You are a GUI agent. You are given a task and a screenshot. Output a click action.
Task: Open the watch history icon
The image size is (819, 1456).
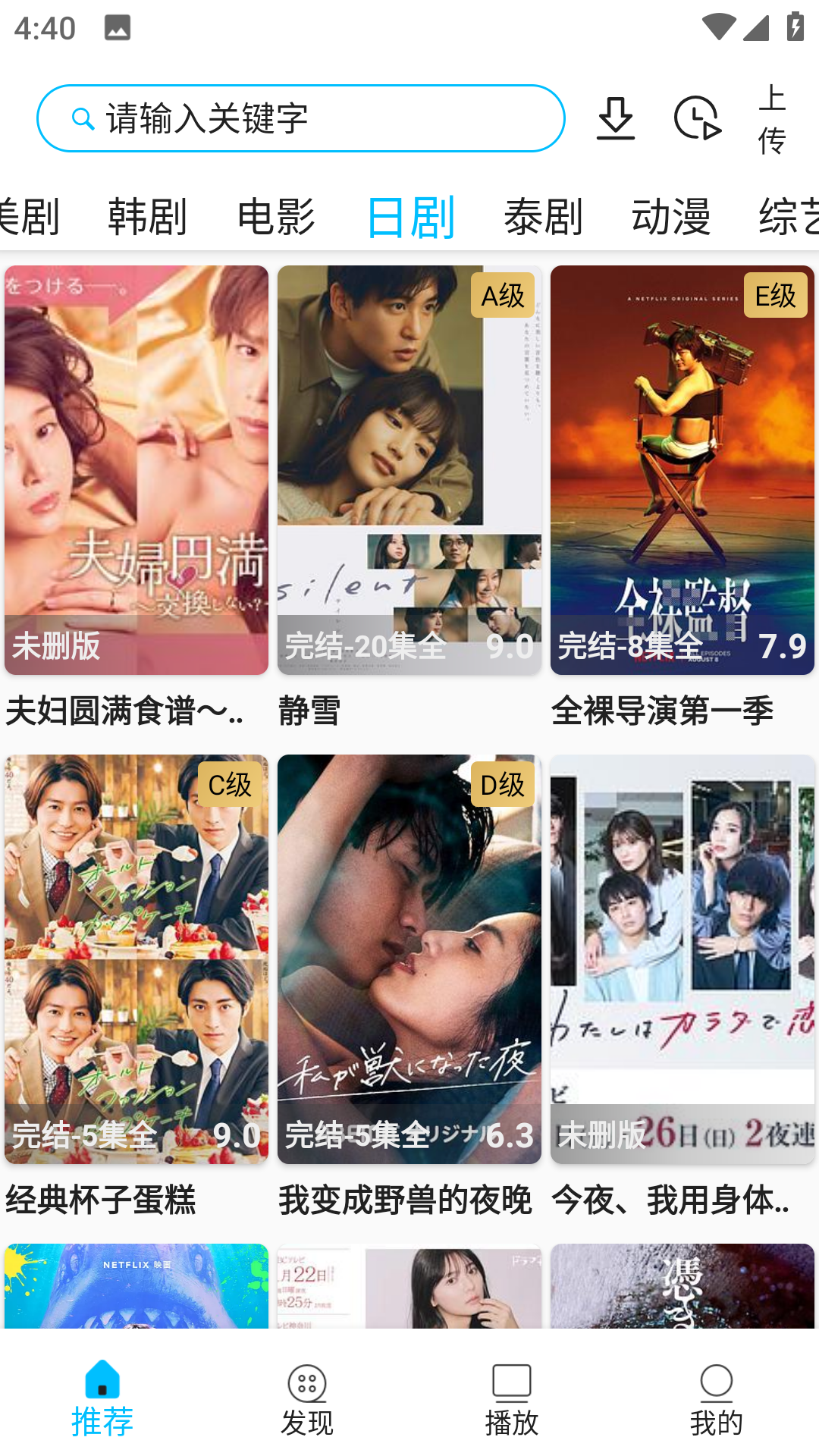(x=696, y=118)
